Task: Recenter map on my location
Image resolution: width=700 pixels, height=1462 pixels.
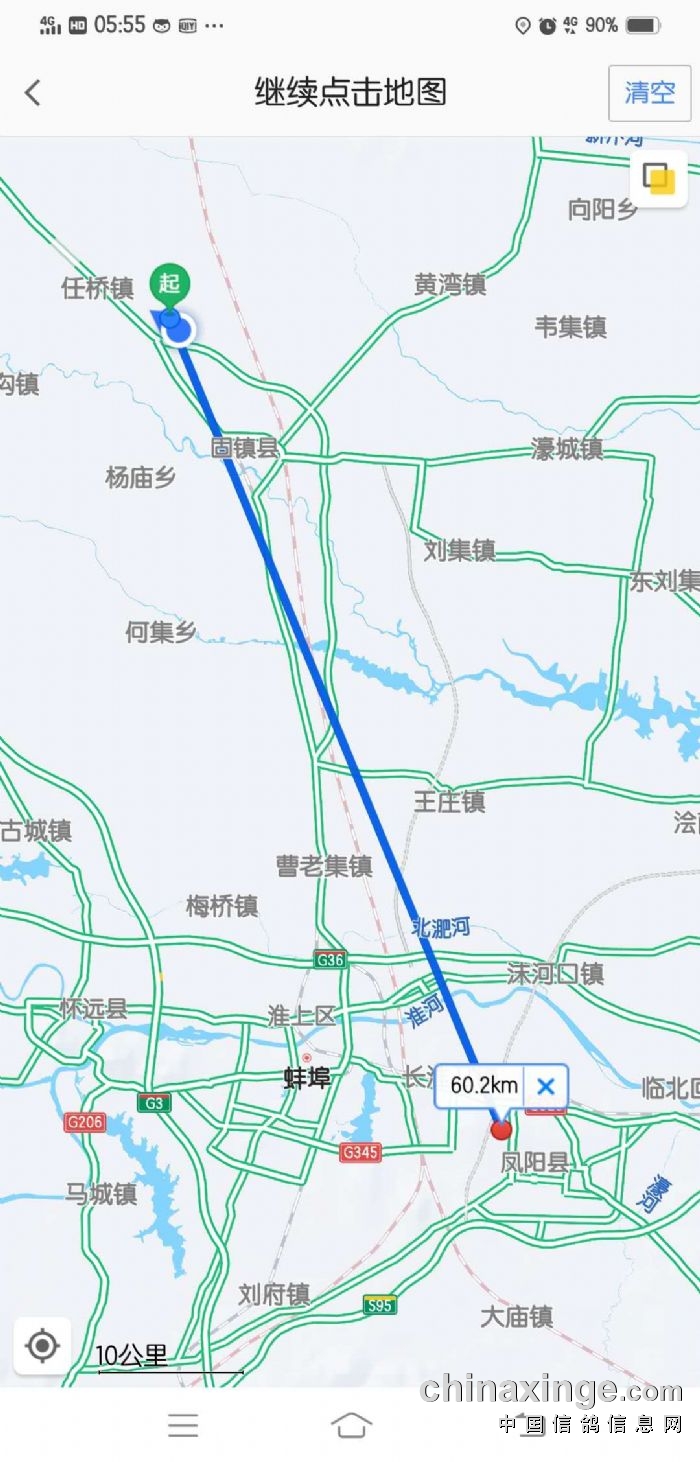Action: coord(42,1345)
